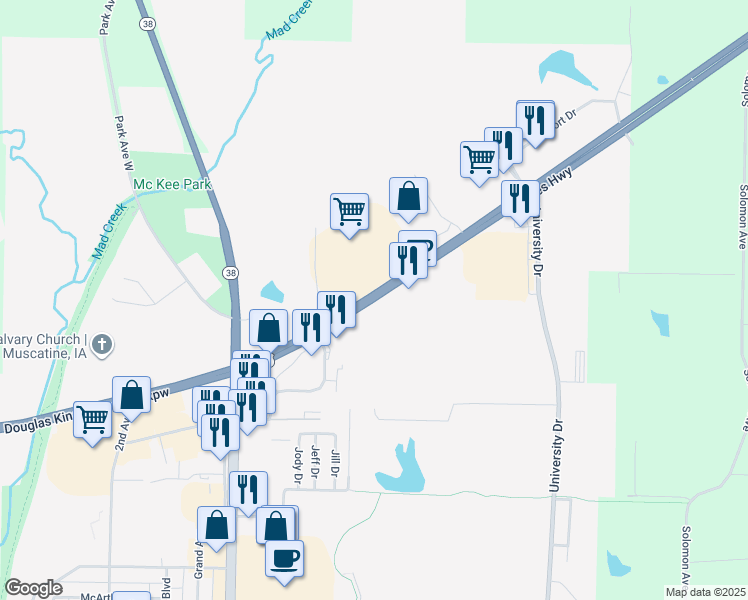Open the shopping cart marker beside Douglas King Pkwy label

tap(92, 419)
